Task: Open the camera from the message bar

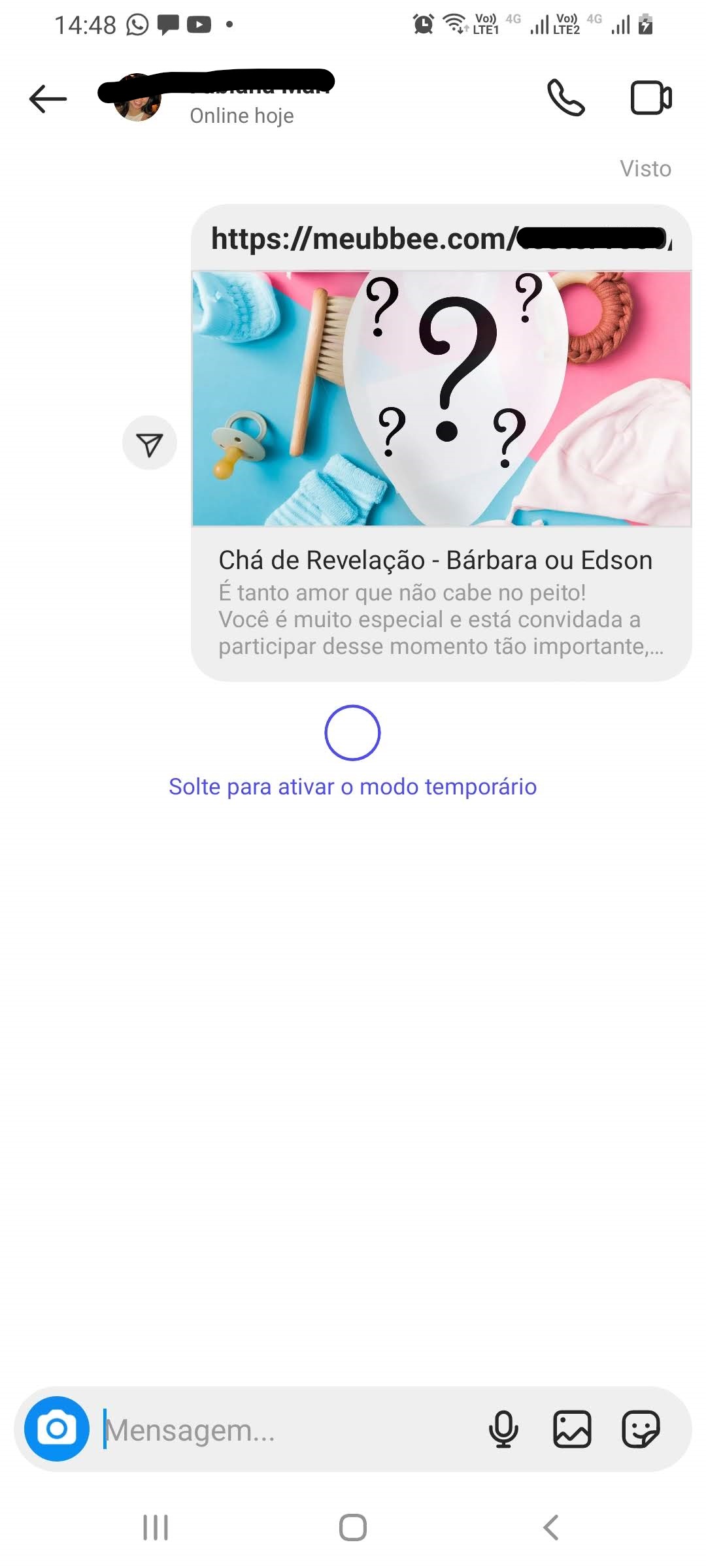Action: coord(57,1429)
